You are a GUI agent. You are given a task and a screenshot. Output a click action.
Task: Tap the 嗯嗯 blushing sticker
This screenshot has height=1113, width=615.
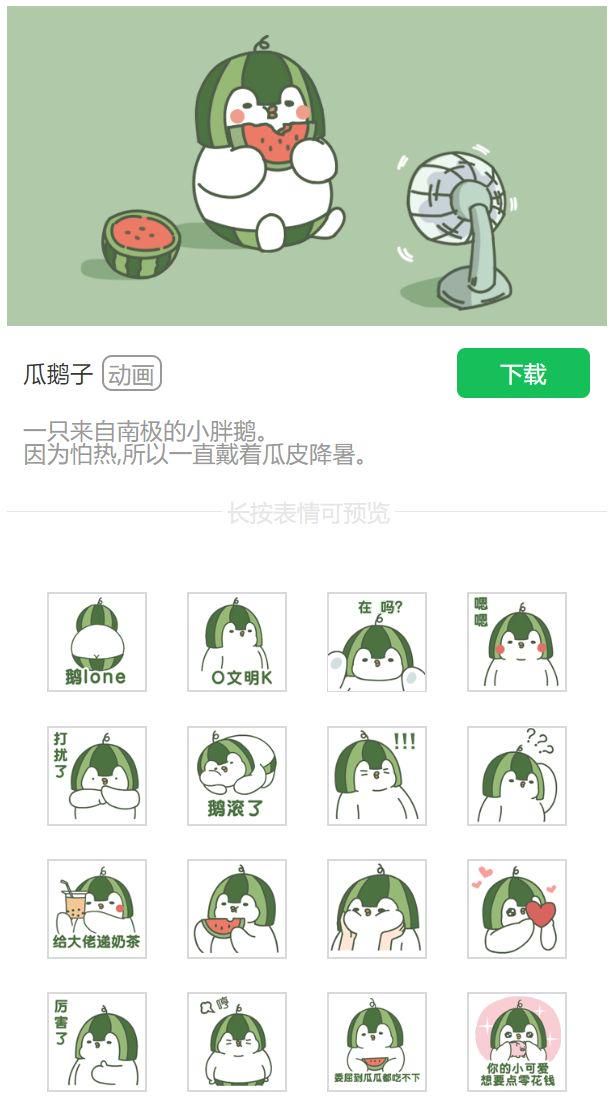[517, 642]
